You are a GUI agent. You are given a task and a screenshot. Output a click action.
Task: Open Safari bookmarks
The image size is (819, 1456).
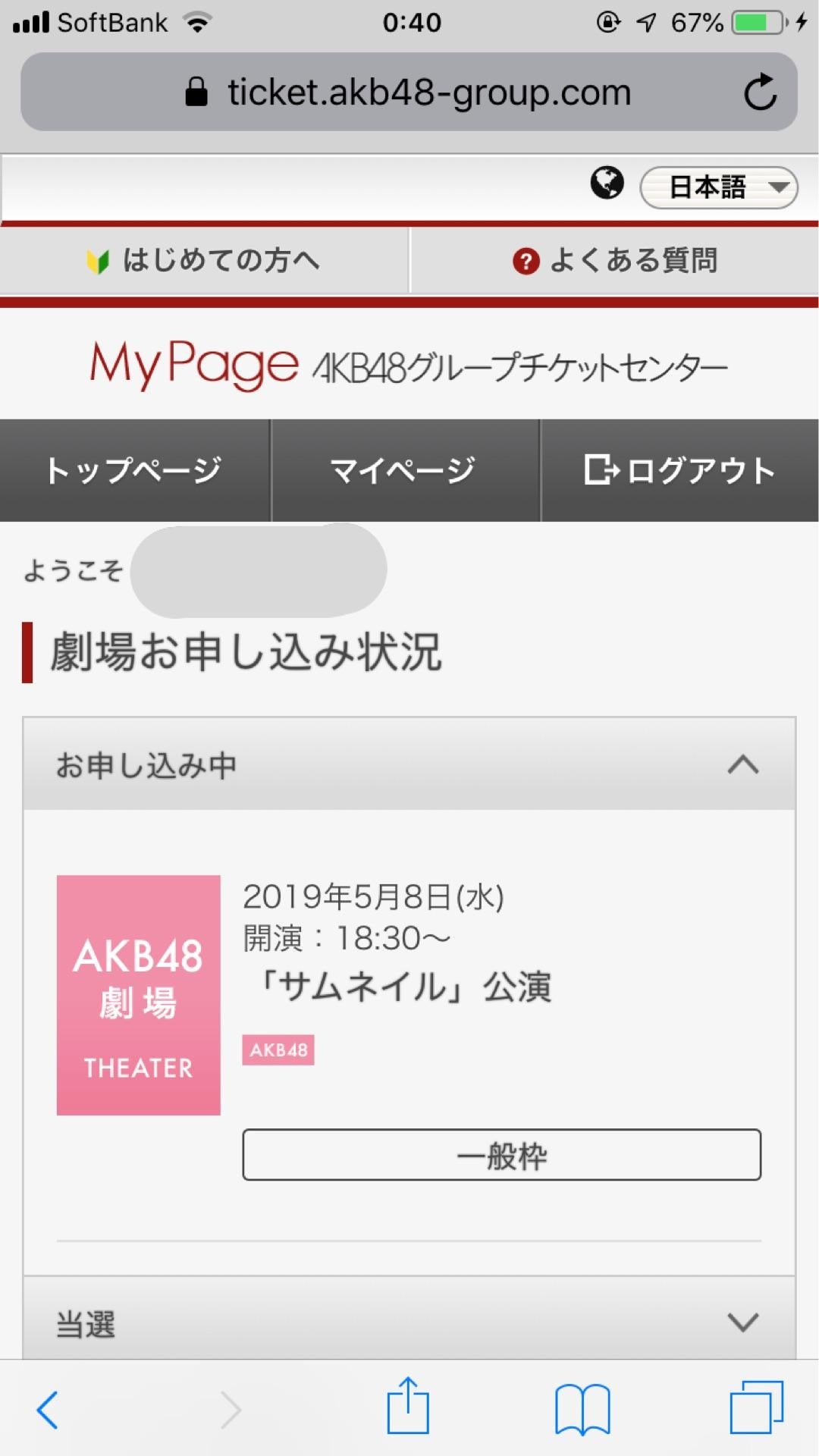coord(582,1410)
